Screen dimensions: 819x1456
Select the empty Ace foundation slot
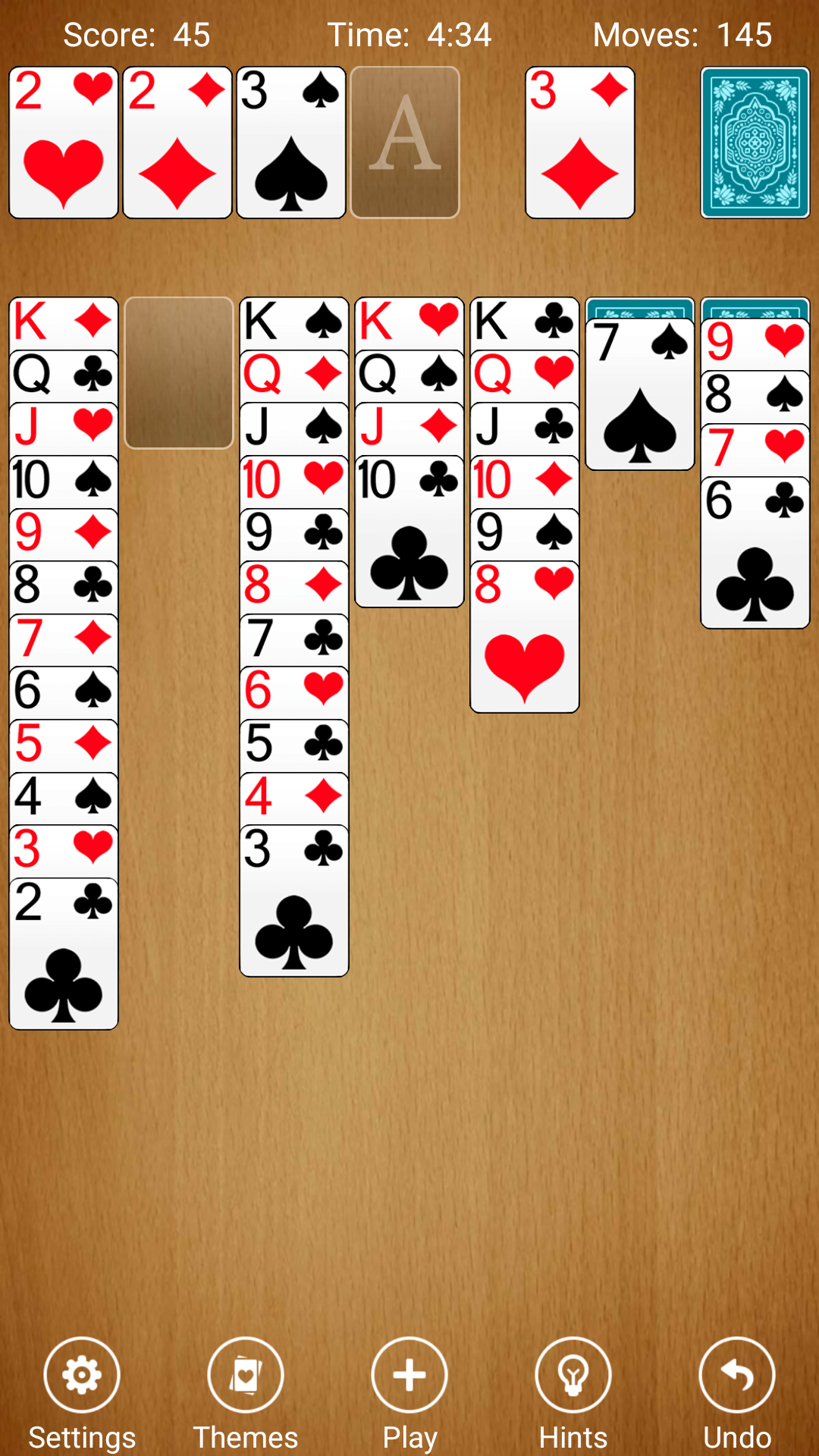point(406,143)
